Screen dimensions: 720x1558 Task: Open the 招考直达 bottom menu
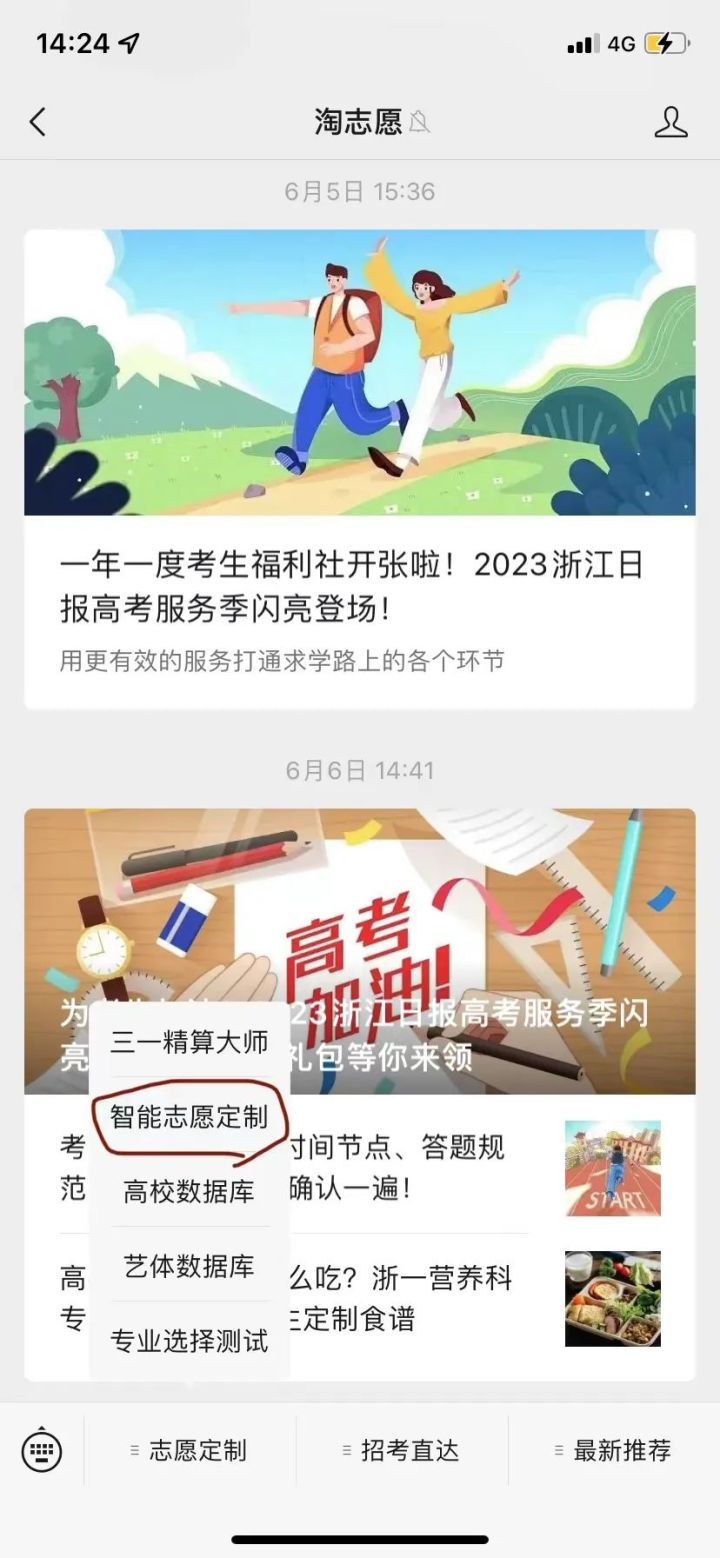point(402,1451)
